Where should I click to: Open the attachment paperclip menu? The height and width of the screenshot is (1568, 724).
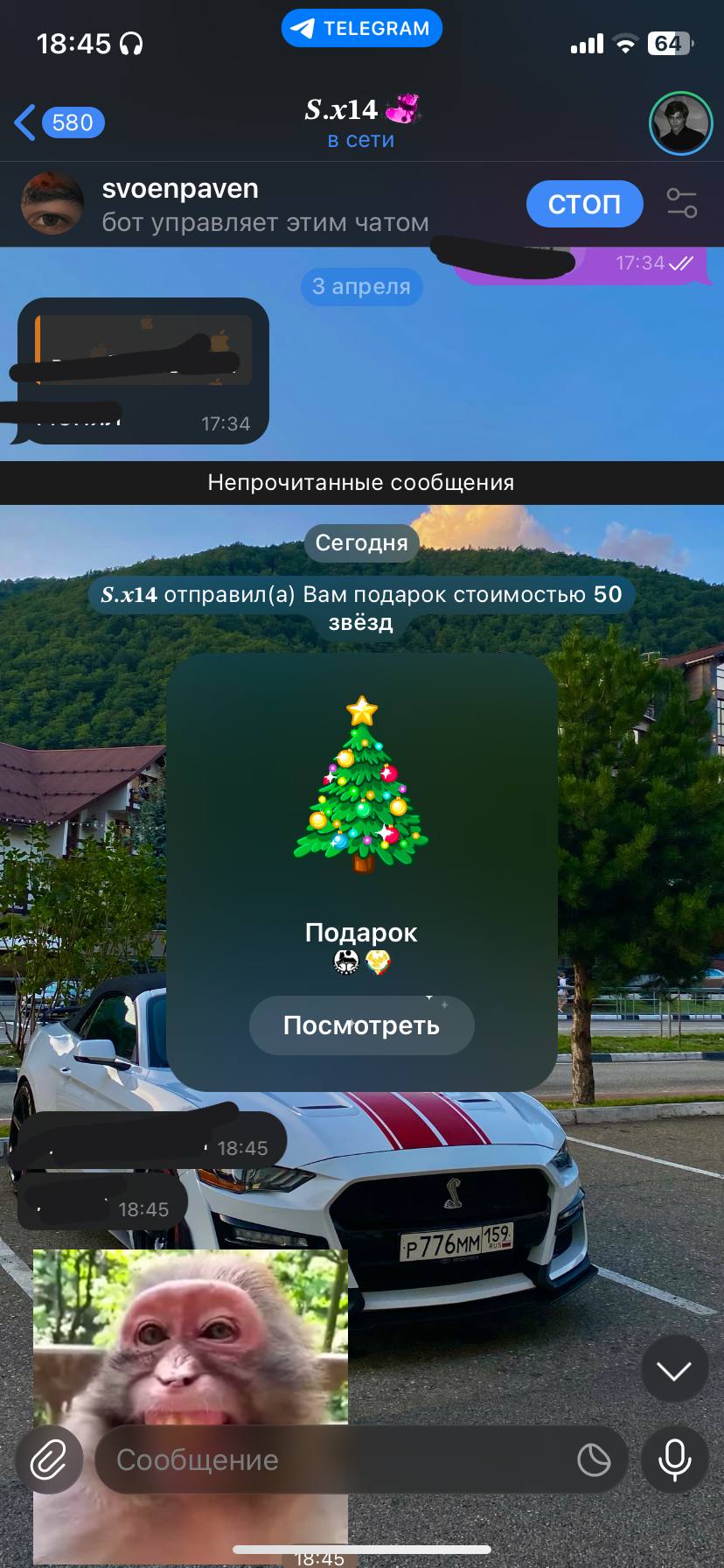[49, 1459]
